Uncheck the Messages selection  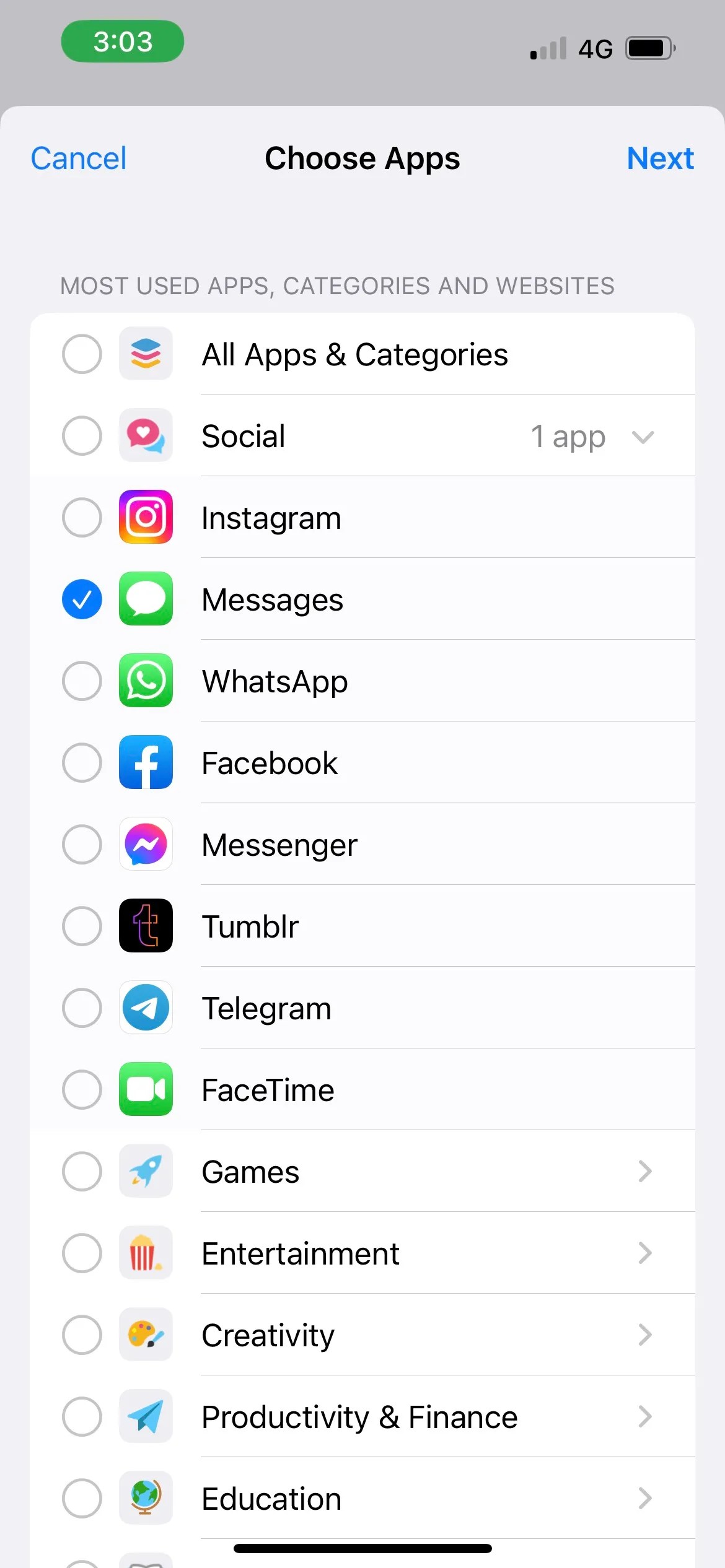(82, 599)
